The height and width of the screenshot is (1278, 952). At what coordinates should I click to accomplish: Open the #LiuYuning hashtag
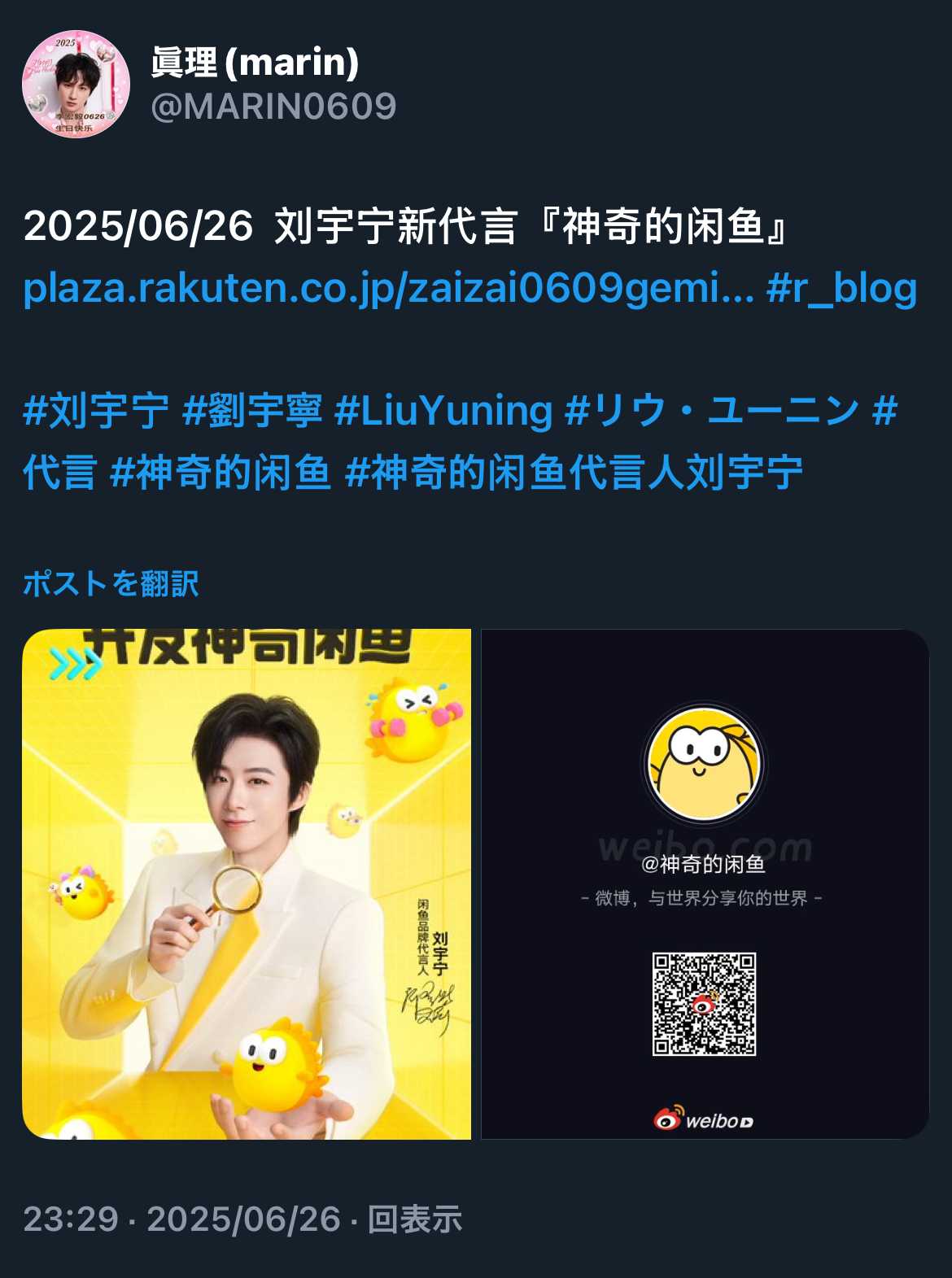click(x=443, y=410)
